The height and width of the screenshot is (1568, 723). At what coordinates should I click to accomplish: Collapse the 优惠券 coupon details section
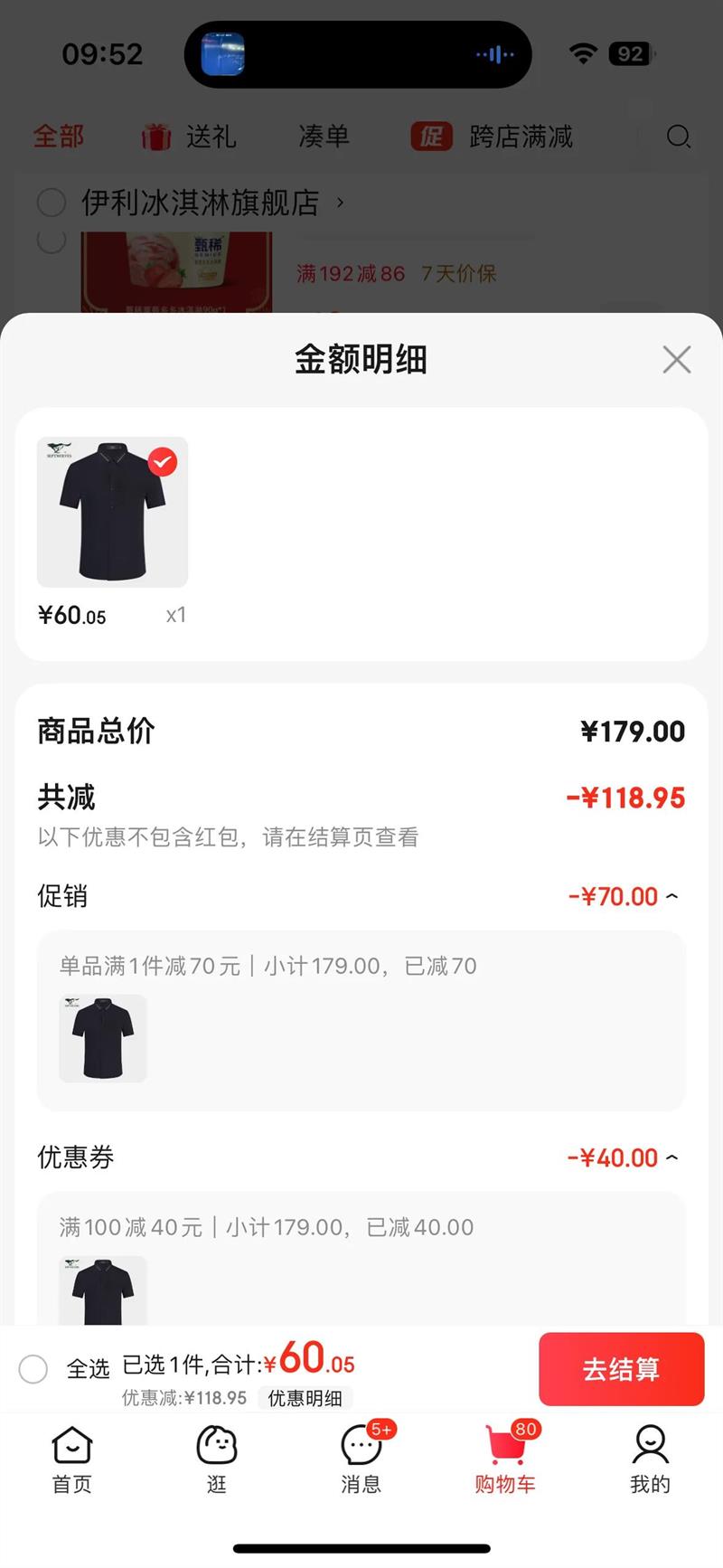[671, 1157]
